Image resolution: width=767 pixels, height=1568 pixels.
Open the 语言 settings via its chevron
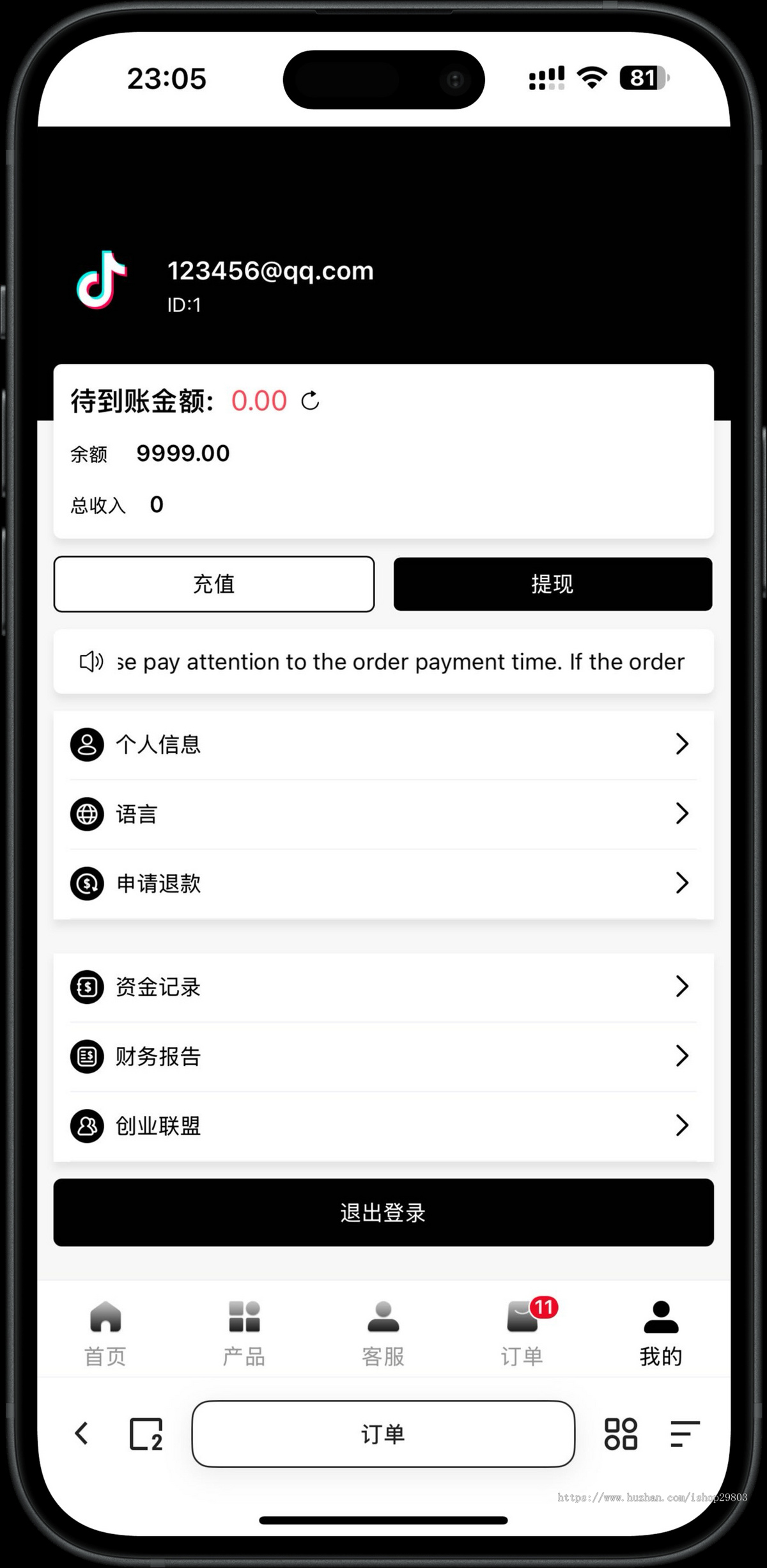pyautogui.click(x=681, y=814)
